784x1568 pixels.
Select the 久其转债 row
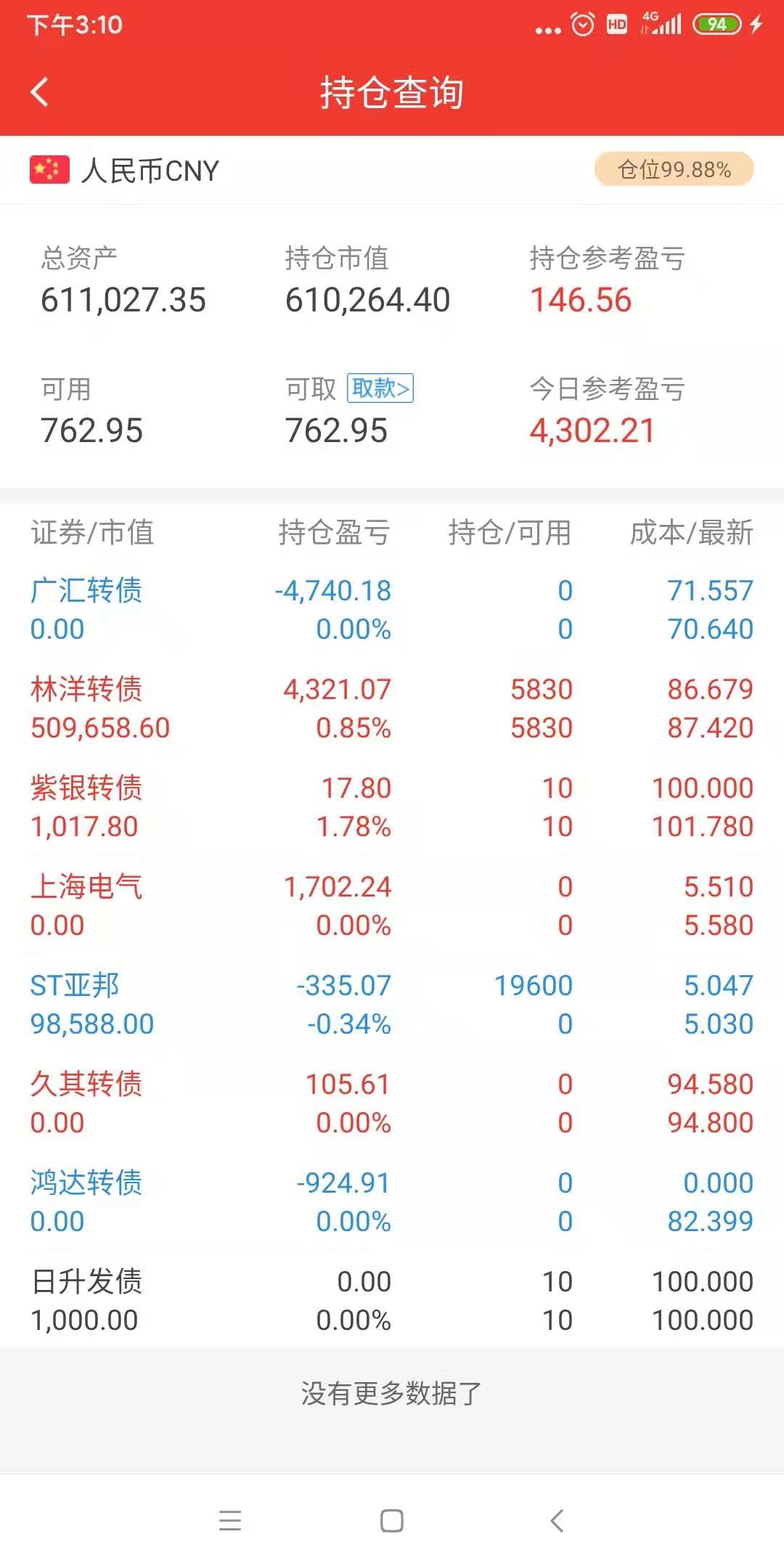pos(392,1103)
